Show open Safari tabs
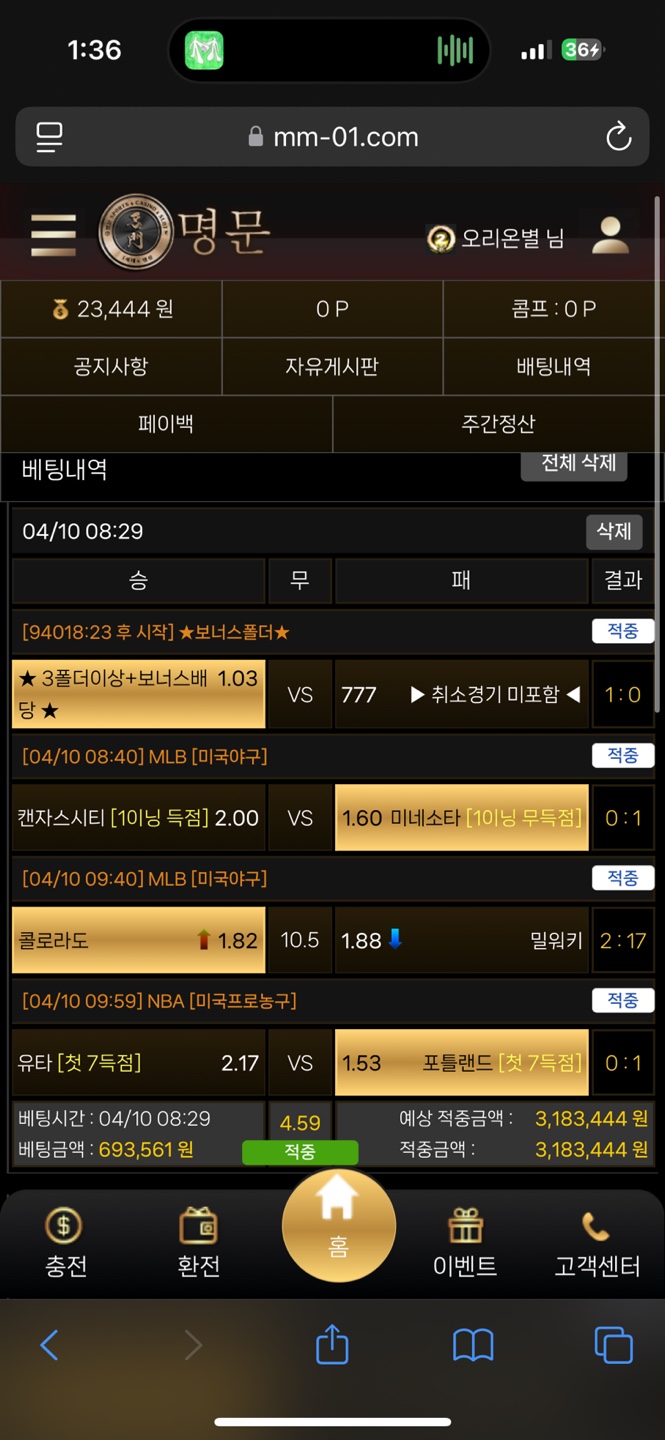This screenshot has height=1440, width=665. coord(613,1345)
